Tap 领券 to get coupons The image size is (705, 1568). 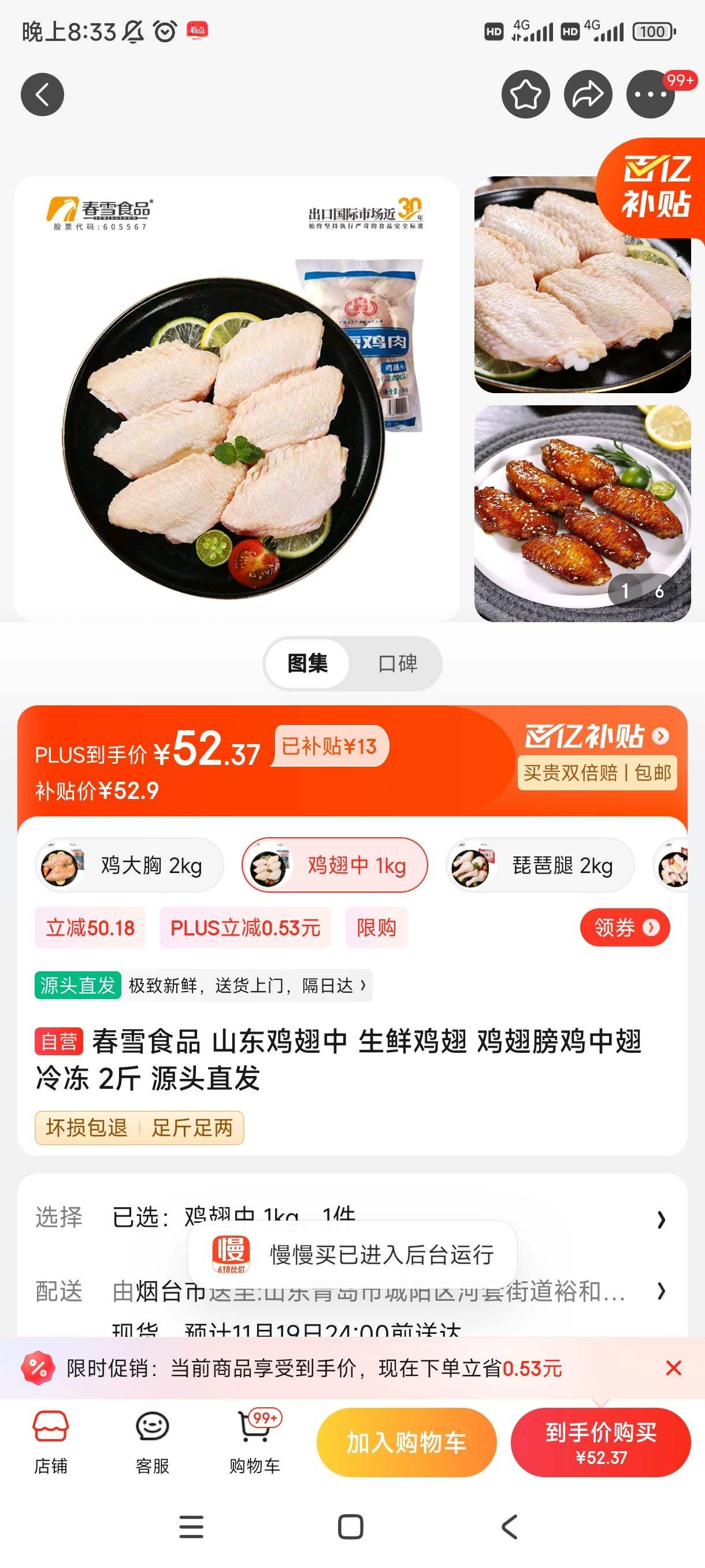(x=625, y=927)
